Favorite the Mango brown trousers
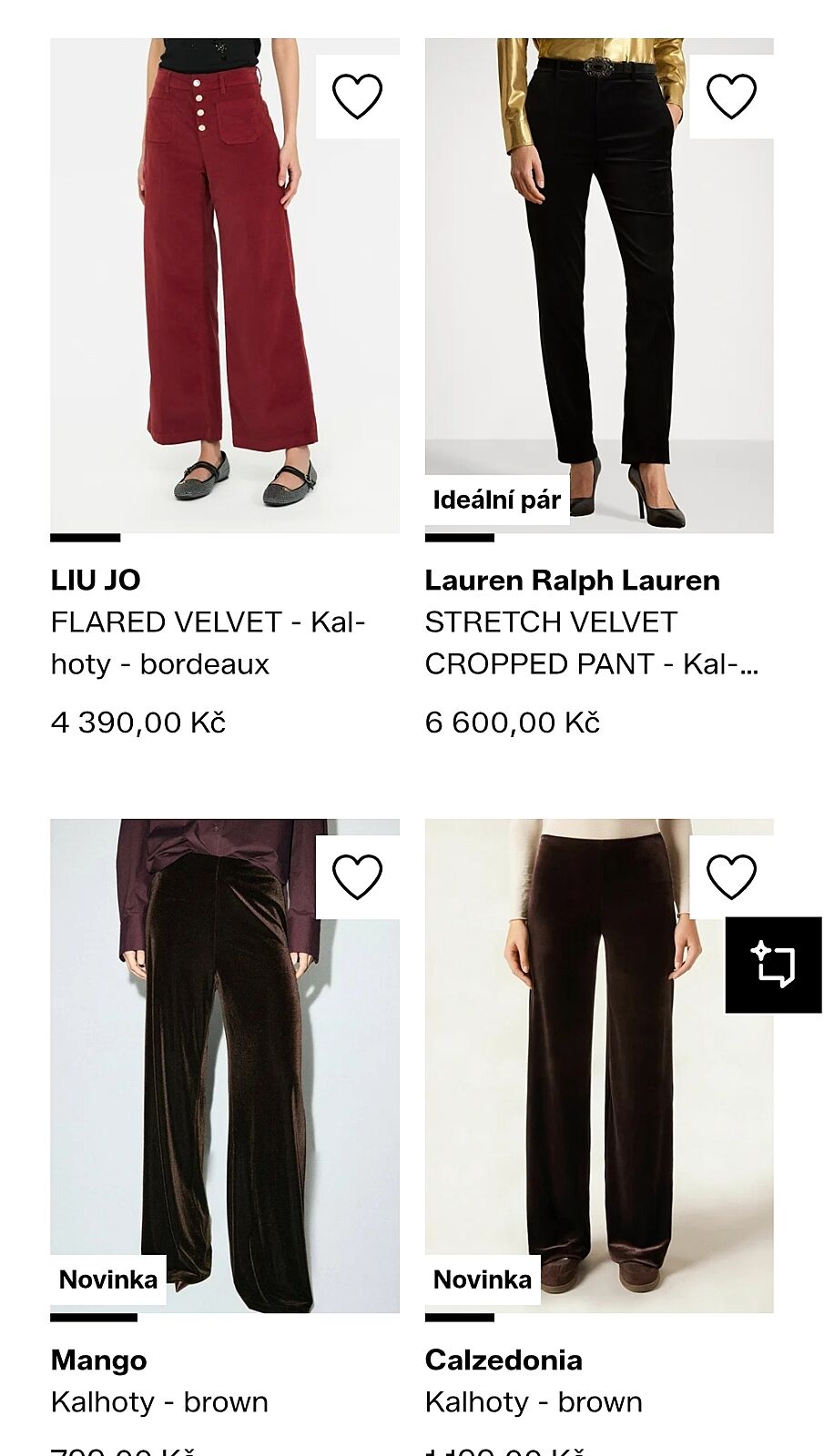The image size is (824, 1456). point(357,877)
